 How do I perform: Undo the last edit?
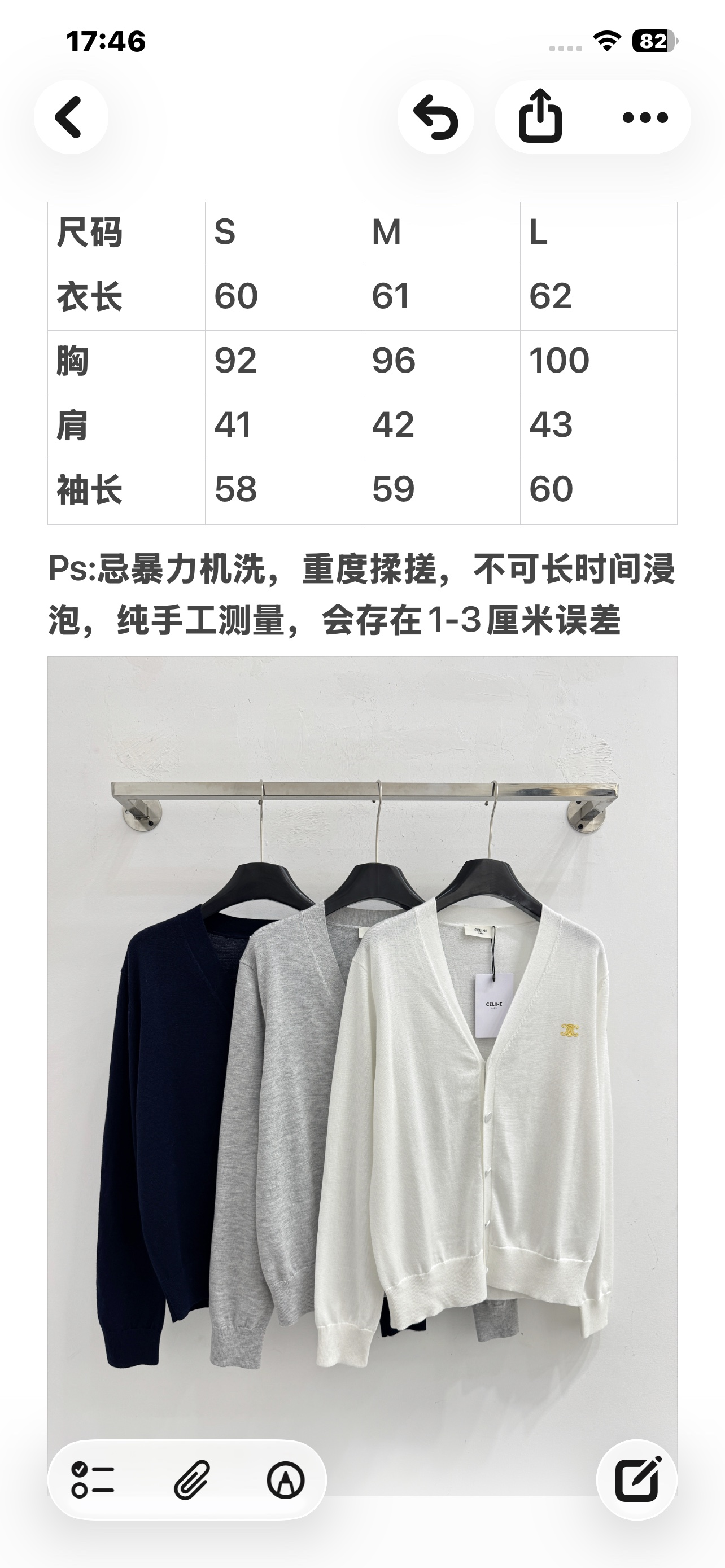point(436,117)
